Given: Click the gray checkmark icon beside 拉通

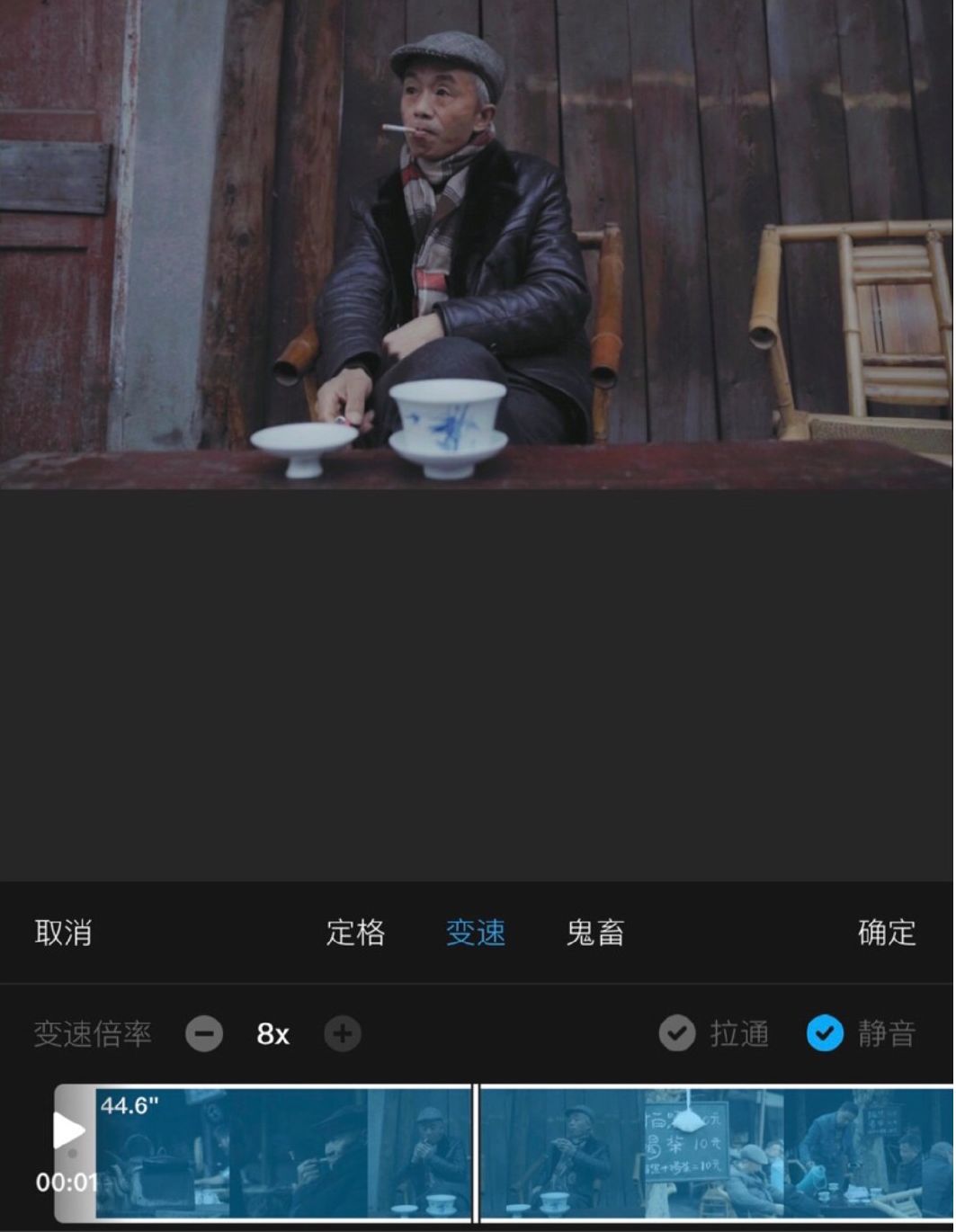Looking at the screenshot, I should [675, 1034].
